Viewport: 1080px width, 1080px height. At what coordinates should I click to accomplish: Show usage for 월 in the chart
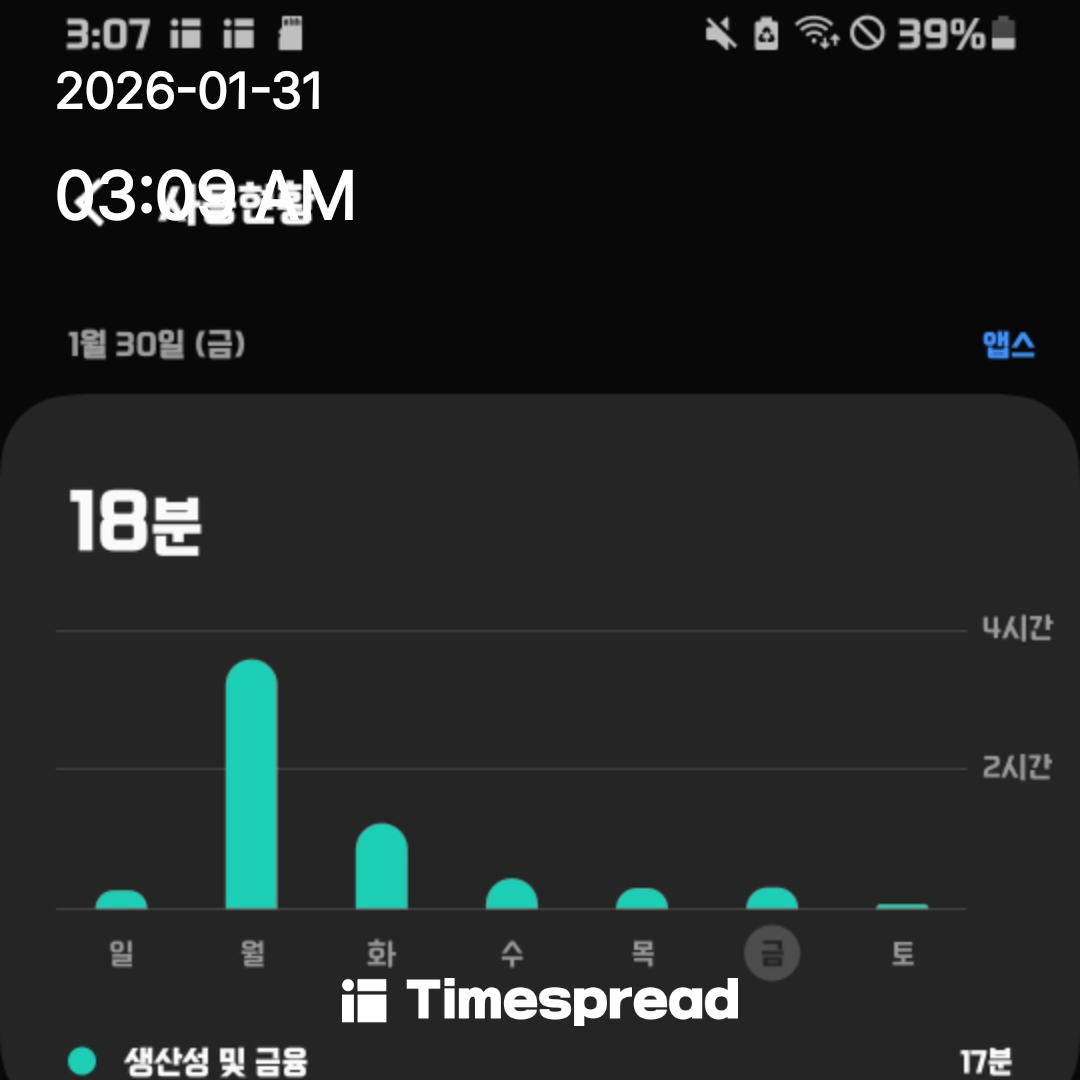click(x=251, y=785)
